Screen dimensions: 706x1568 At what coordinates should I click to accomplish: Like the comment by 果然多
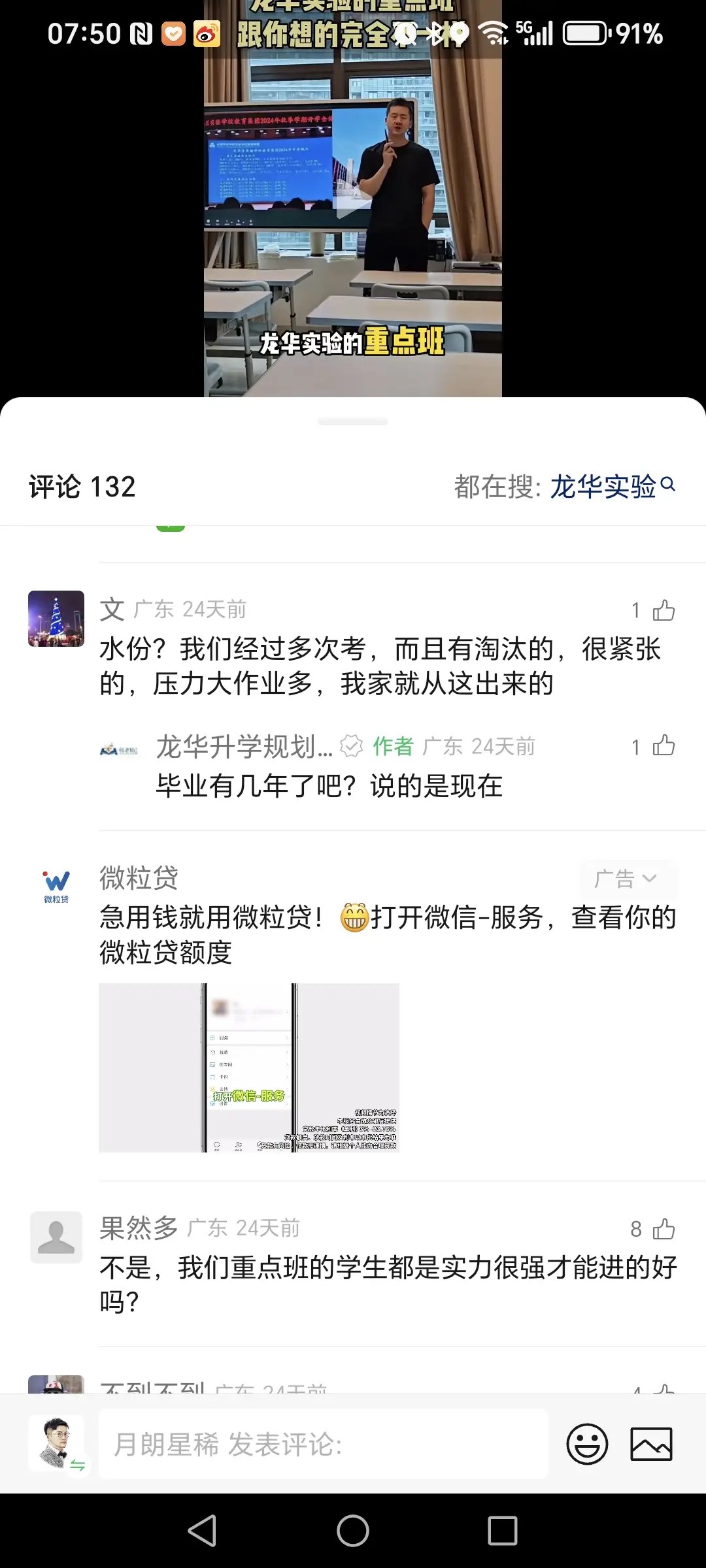663,1229
